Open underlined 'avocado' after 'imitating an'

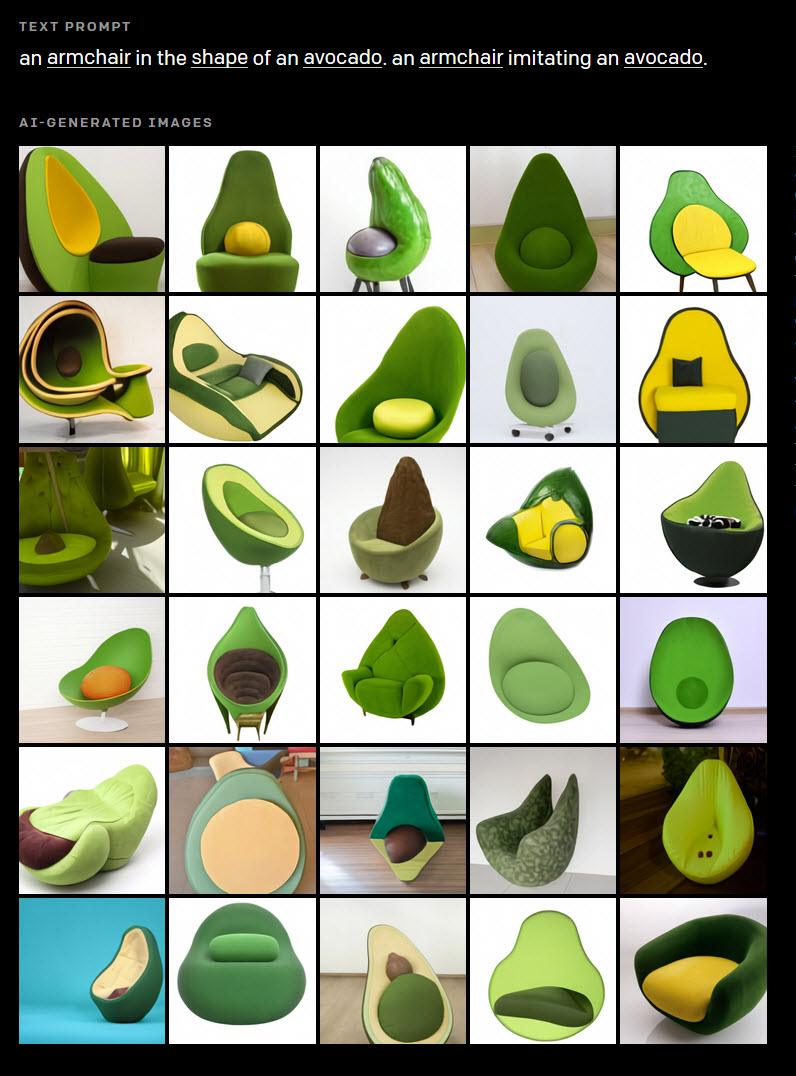pyautogui.click(x=663, y=58)
